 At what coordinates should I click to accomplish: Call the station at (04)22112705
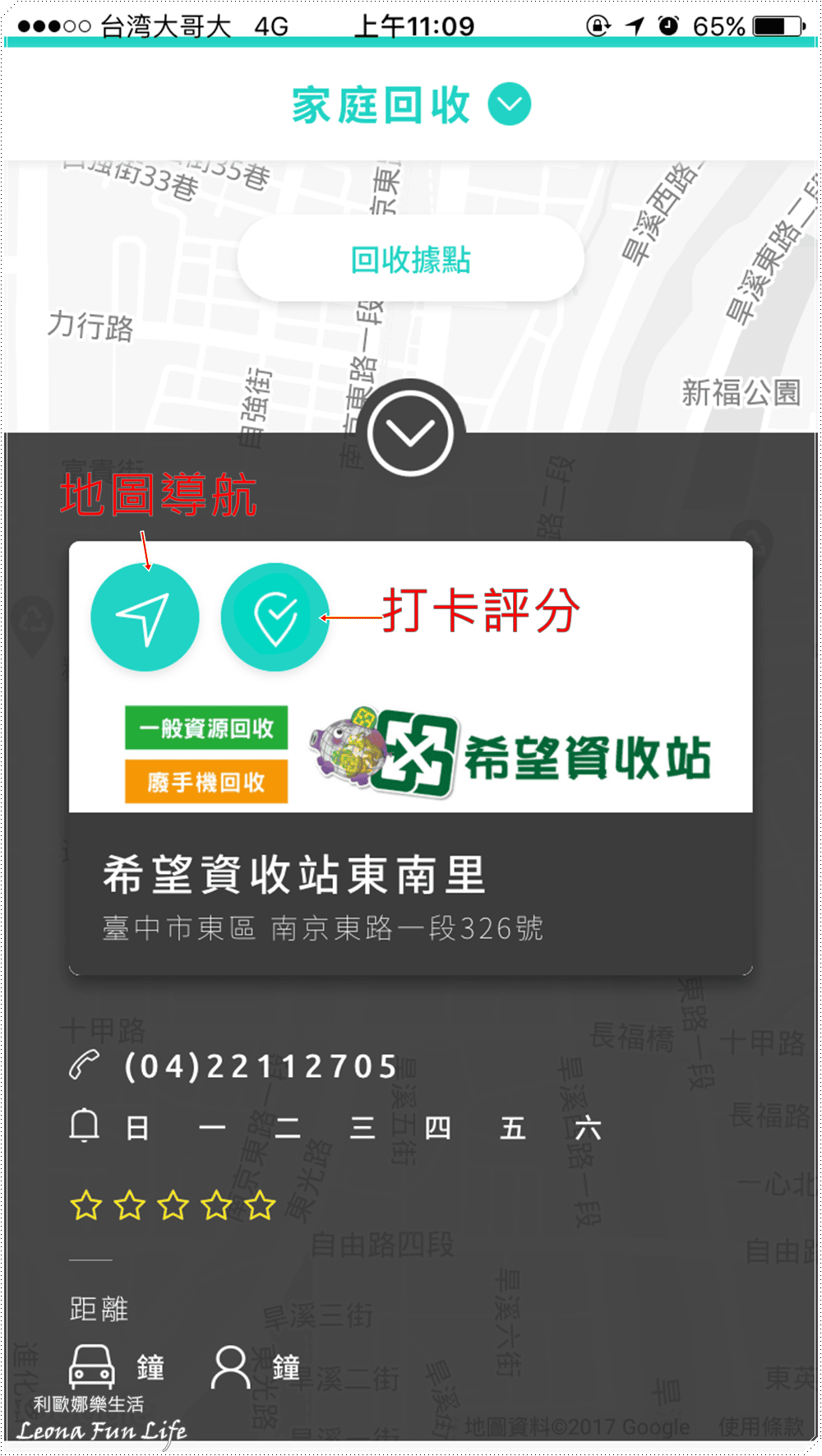click(x=260, y=1066)
